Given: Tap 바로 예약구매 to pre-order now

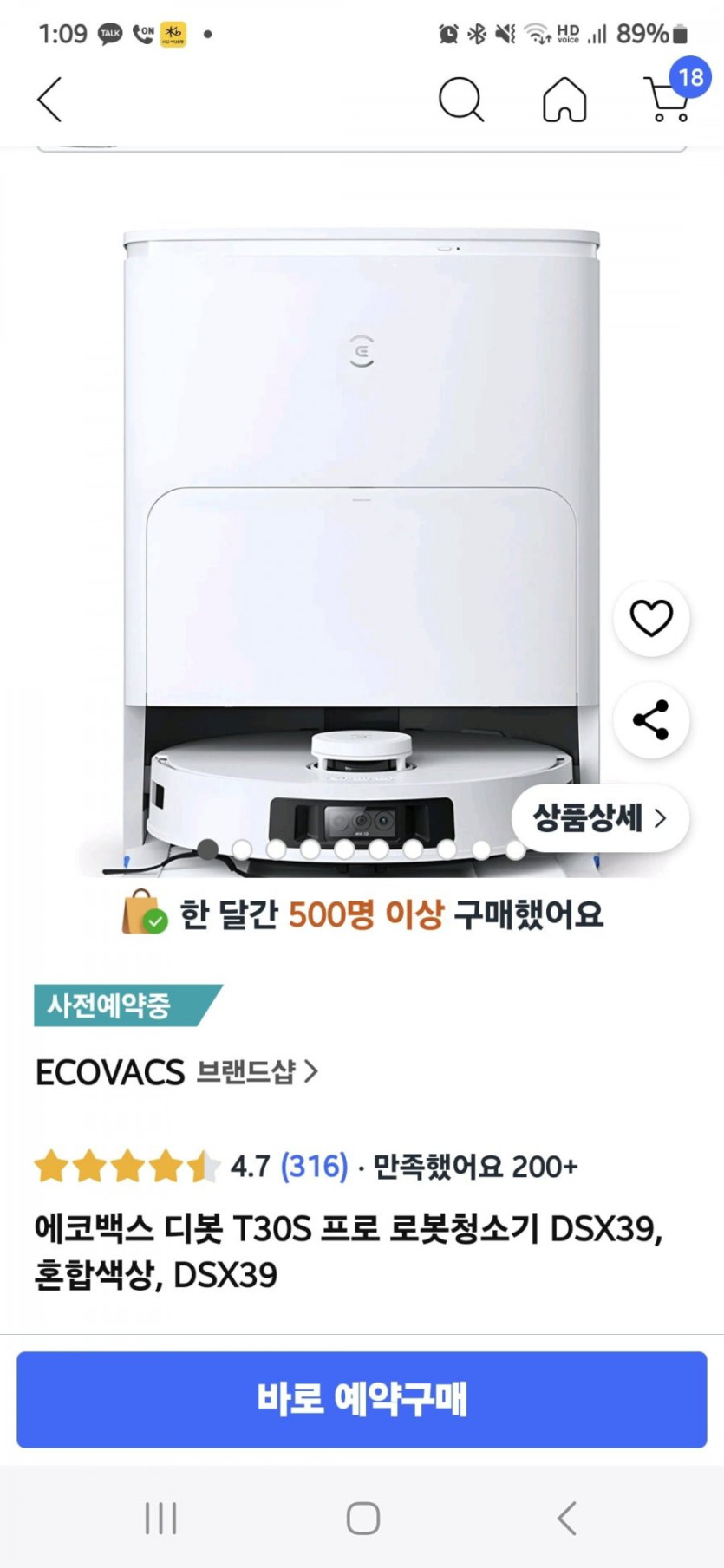Looking at the screenshot, I should (x=362, y=1399).
